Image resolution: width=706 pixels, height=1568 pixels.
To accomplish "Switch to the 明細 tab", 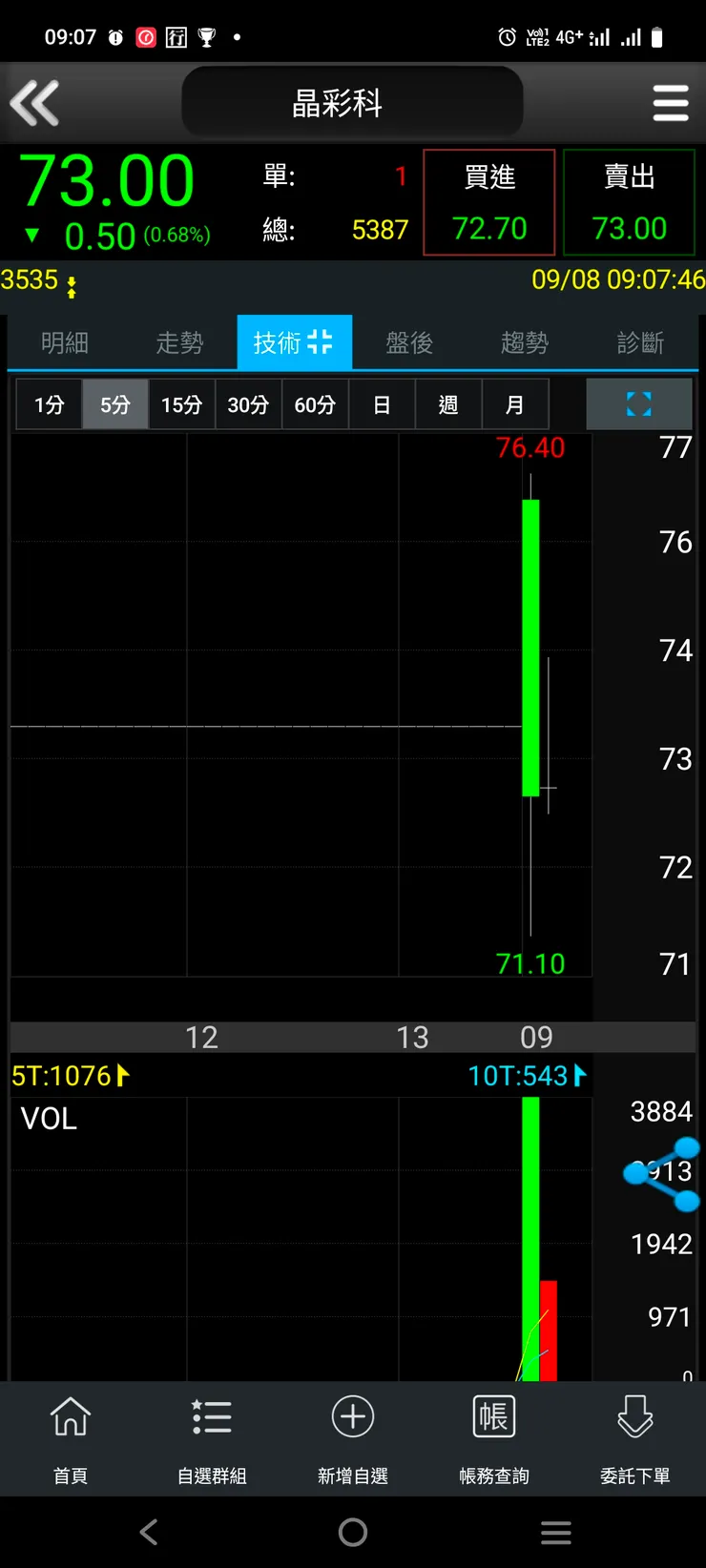I will point(65,342).
